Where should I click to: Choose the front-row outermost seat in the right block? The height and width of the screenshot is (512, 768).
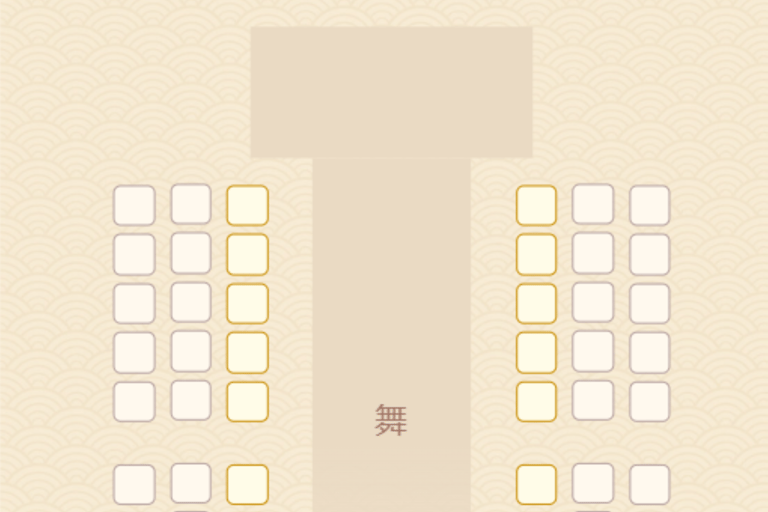click(649, 205)
